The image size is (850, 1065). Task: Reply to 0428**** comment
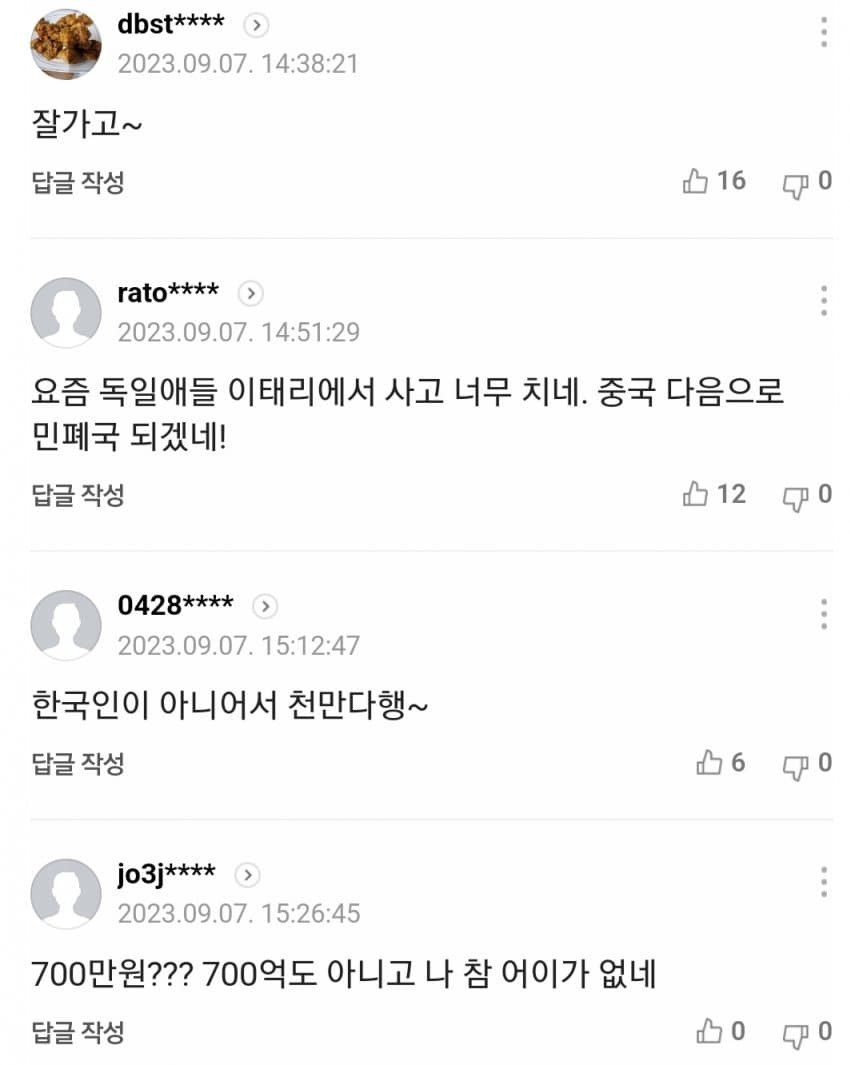coord(78,764)
